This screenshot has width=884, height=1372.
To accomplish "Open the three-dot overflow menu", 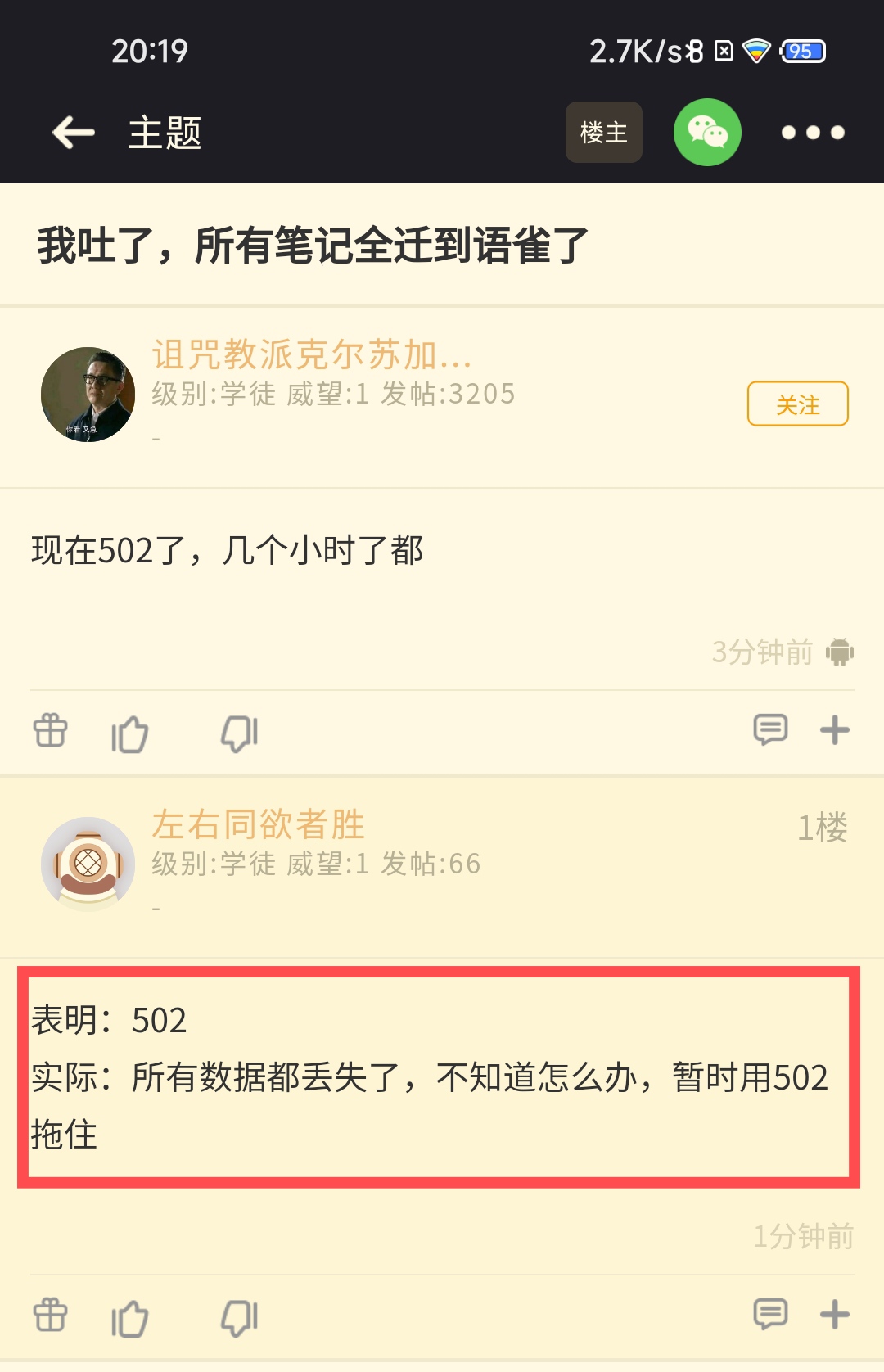I will pos(812,133).
